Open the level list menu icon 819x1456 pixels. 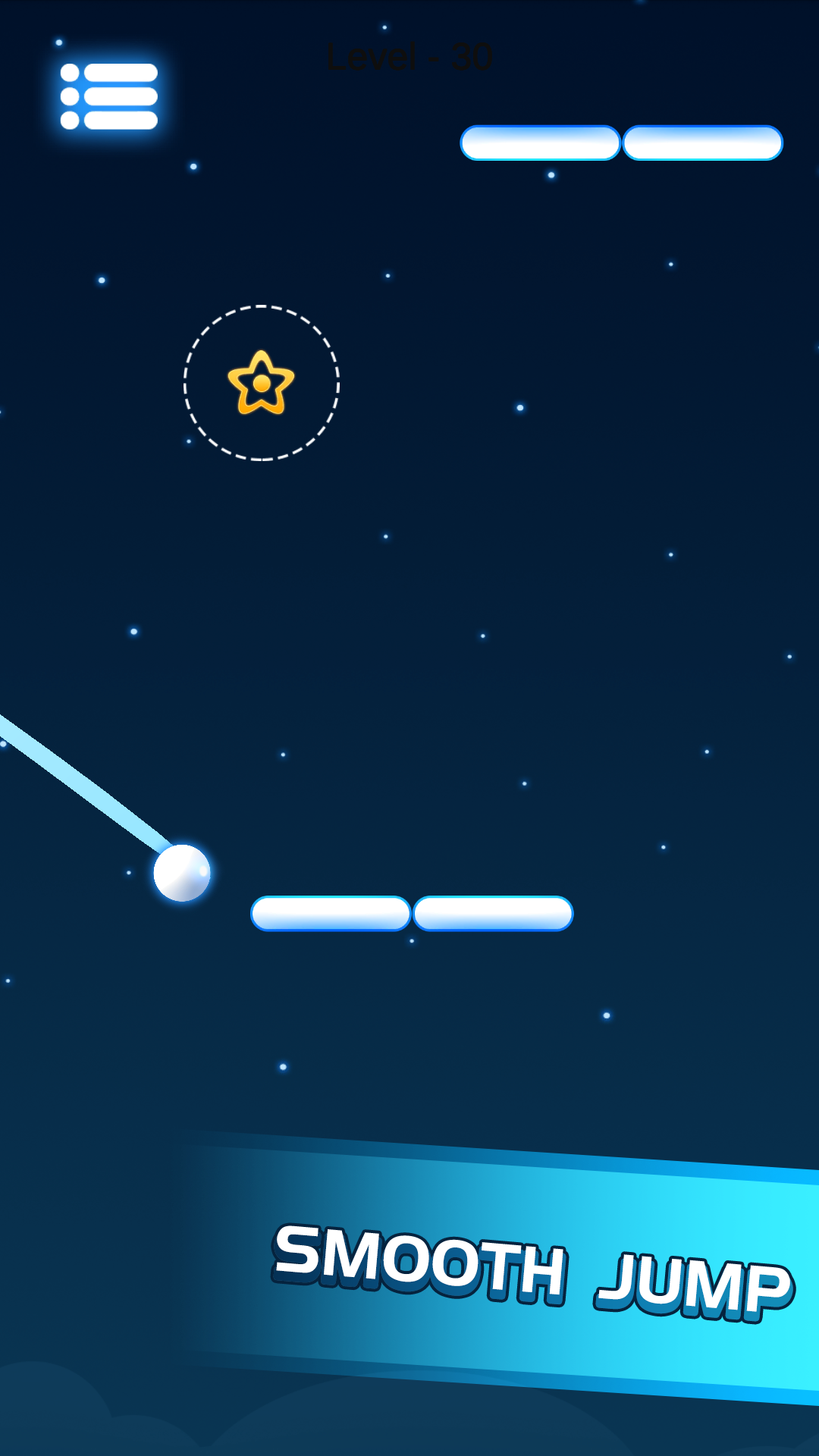point(109,96)
